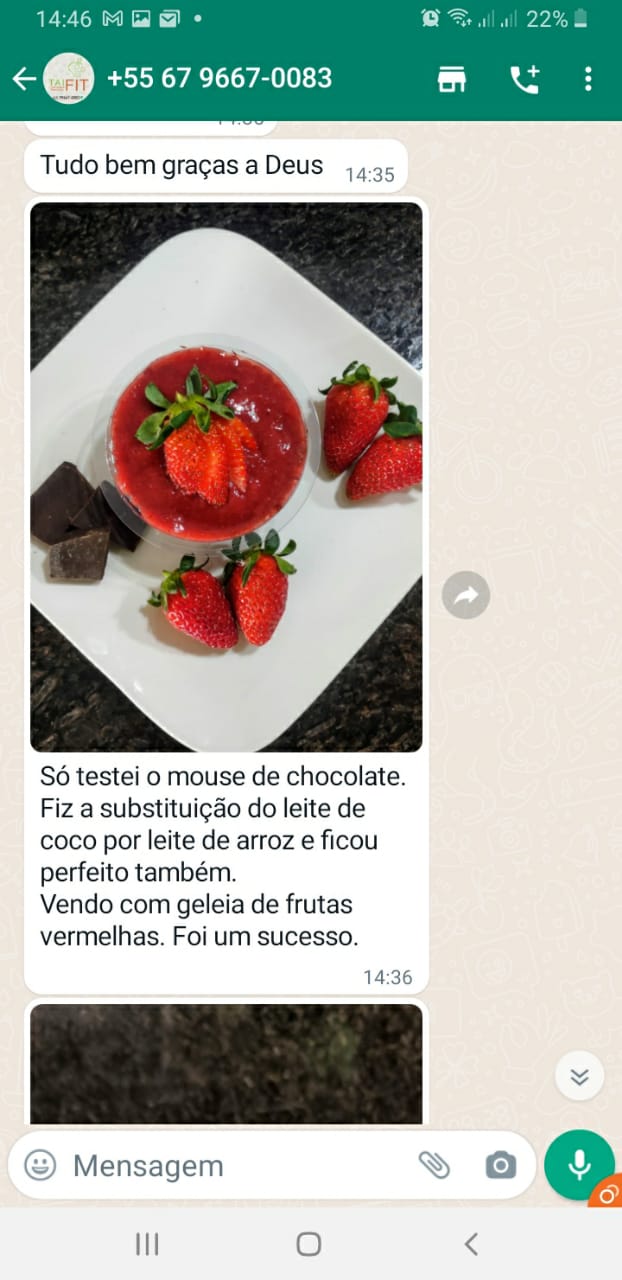Open the overflow menu
Viewport: 622px width, 1280px height.
(x=588, y=79)
